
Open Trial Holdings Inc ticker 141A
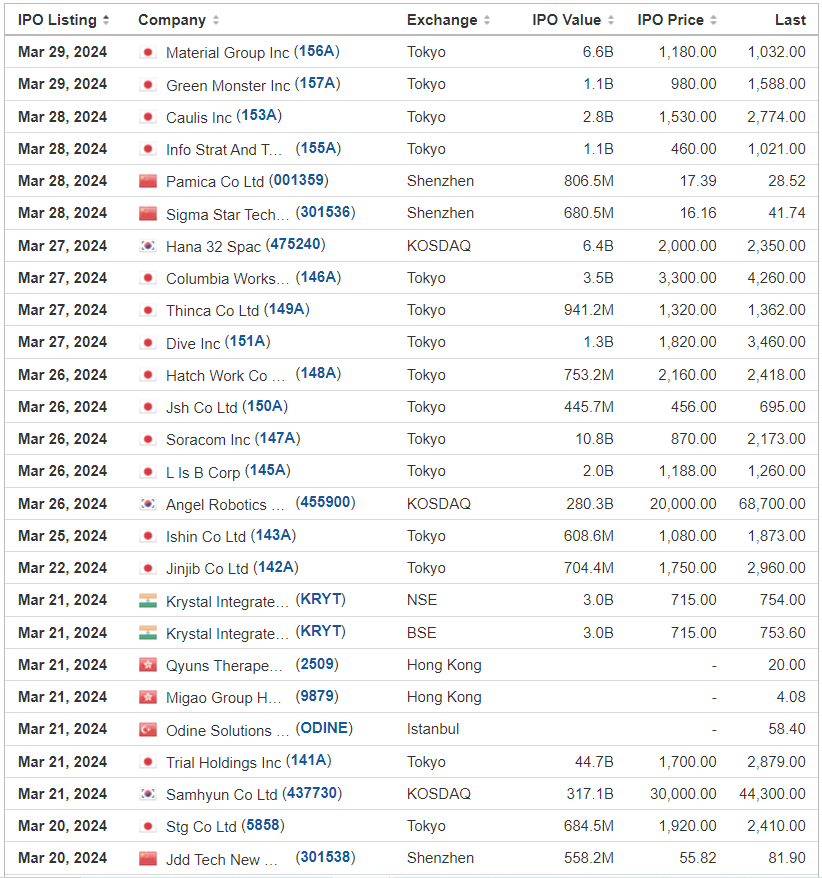308,760
